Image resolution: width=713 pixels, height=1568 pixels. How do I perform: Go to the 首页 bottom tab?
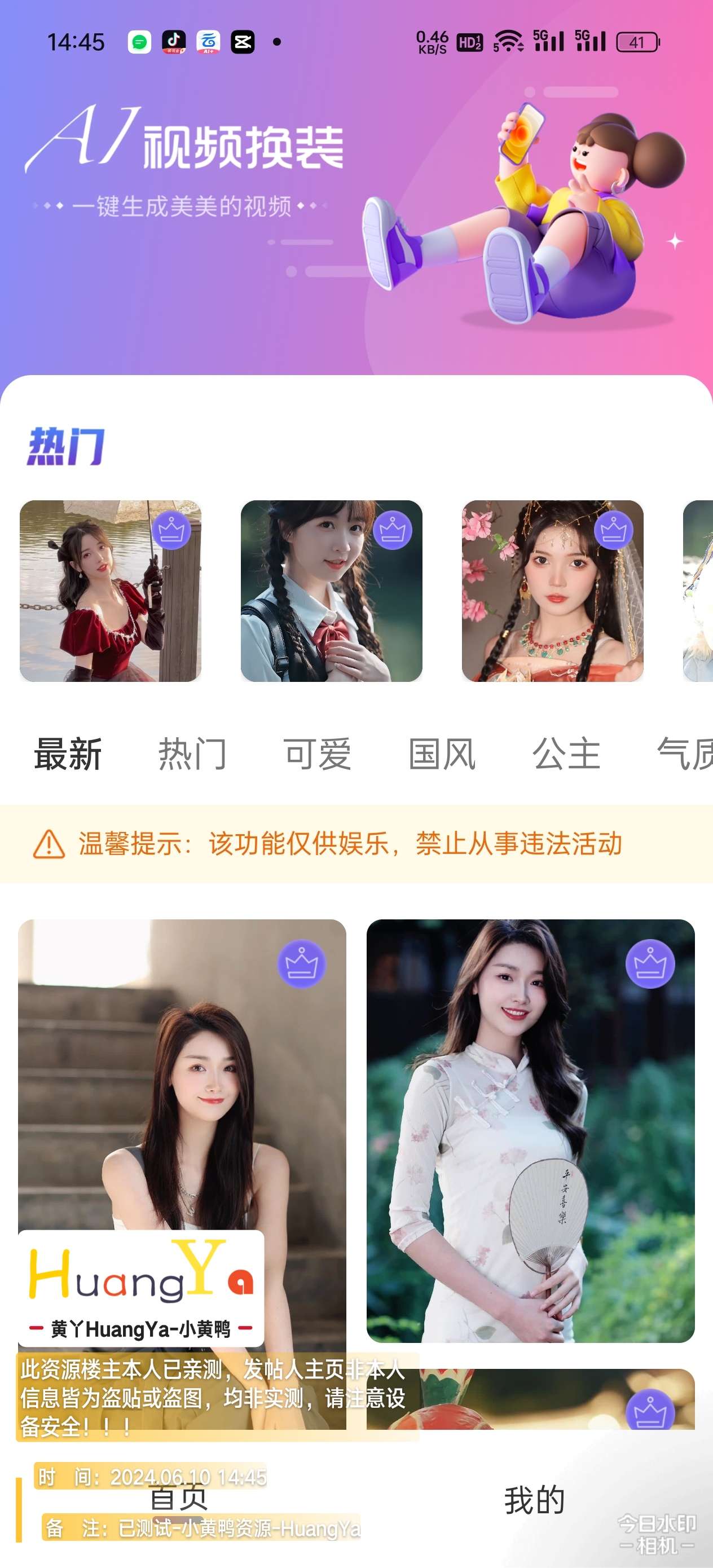pyautogui.click(x=178, y=1499)
